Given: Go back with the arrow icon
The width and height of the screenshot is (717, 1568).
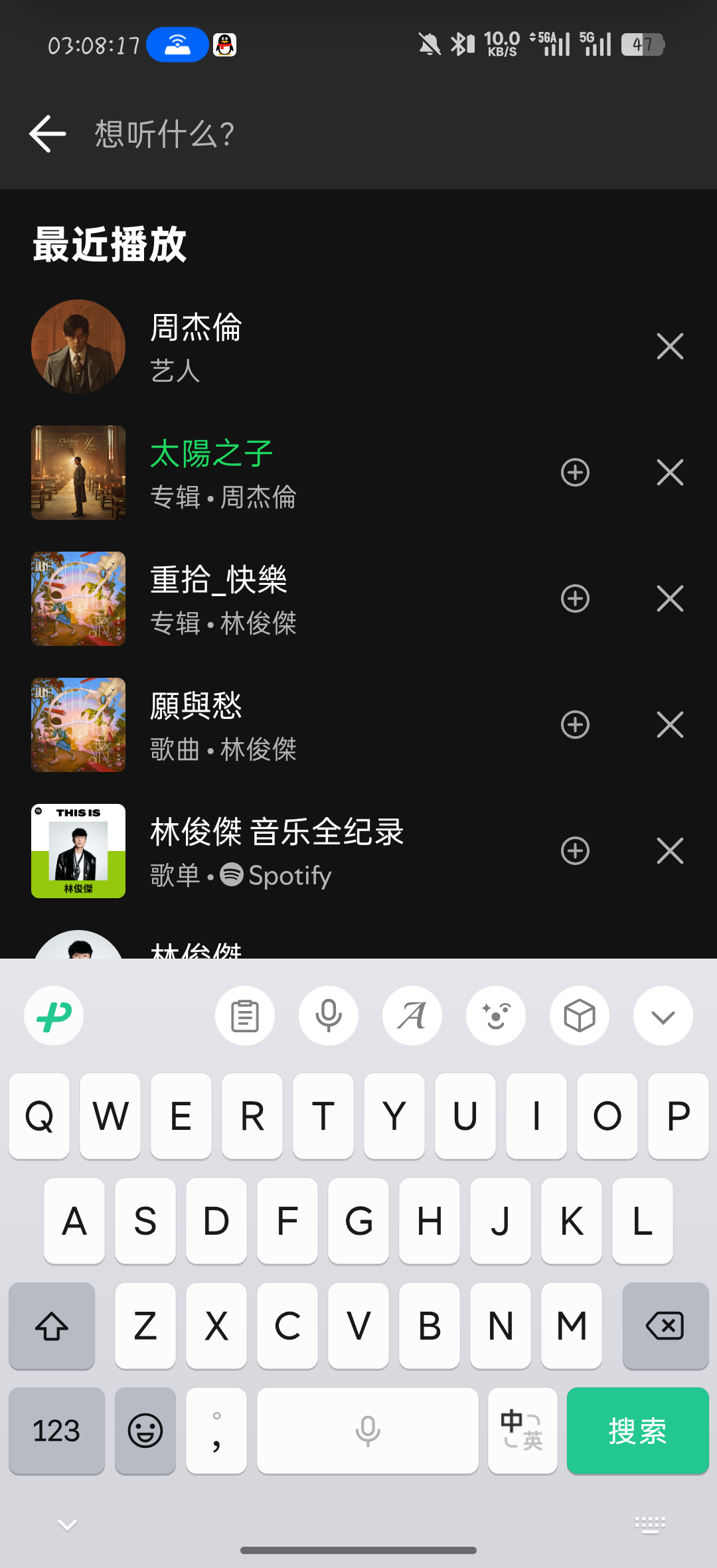Looking at the screenshot, I should coord(48,133).
